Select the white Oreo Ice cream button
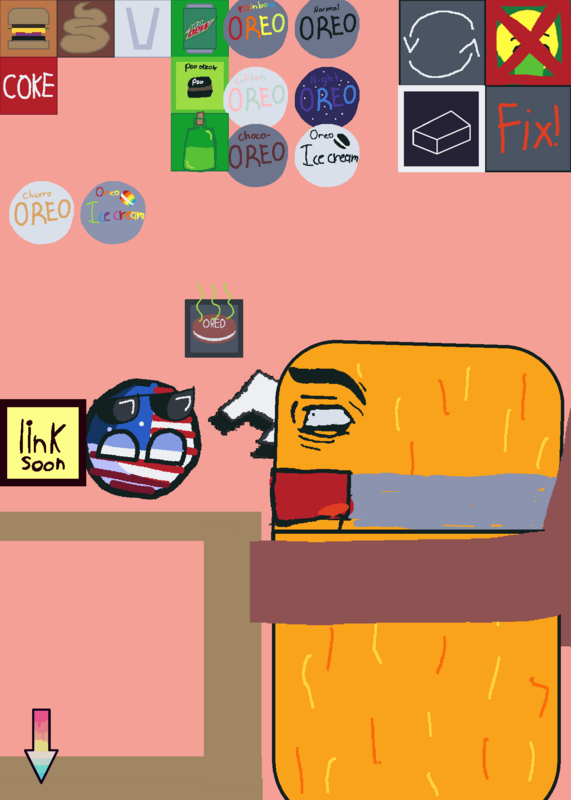This screenshot has width=571, height=800. [x=327, y=155]
